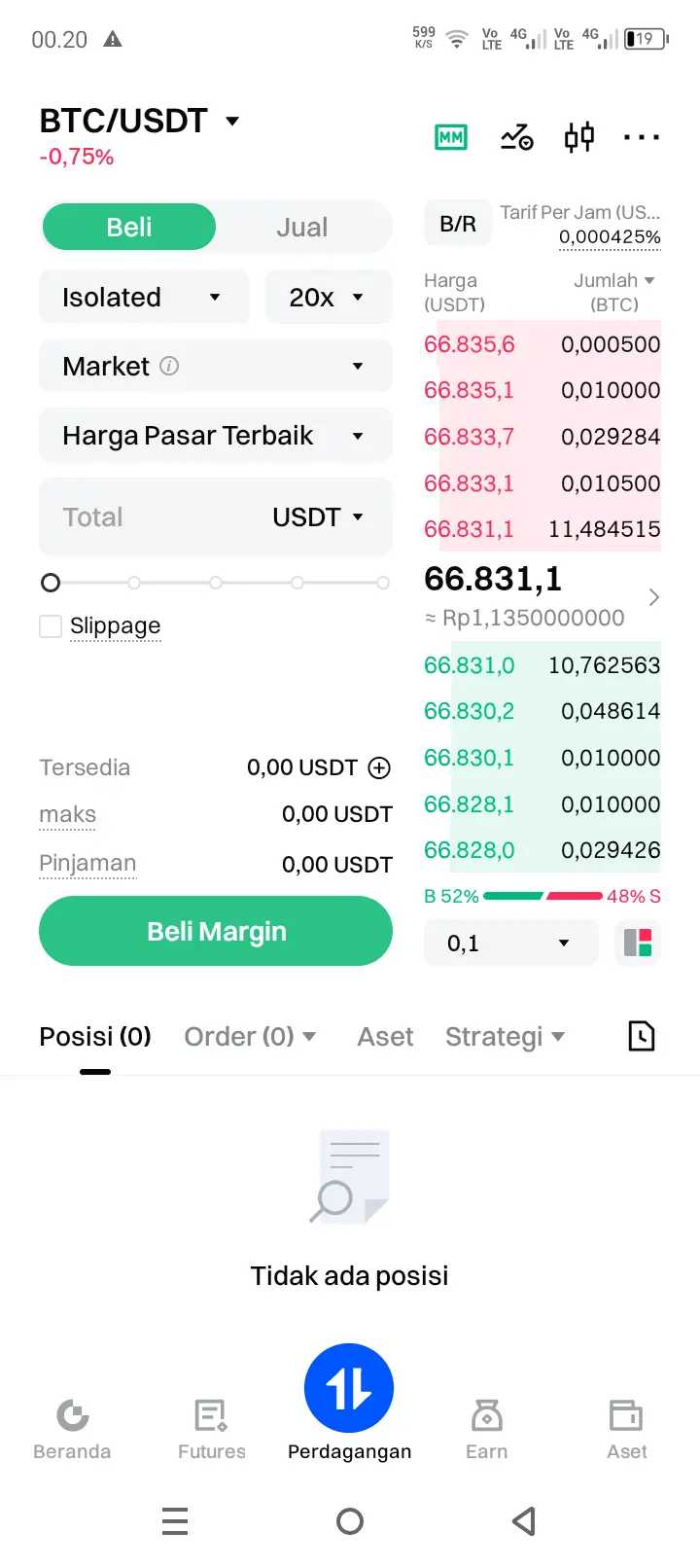Screen dimensions: 700x1568
Task: Switch to the Order (0) tab
Action: (x=249, y=1037)
